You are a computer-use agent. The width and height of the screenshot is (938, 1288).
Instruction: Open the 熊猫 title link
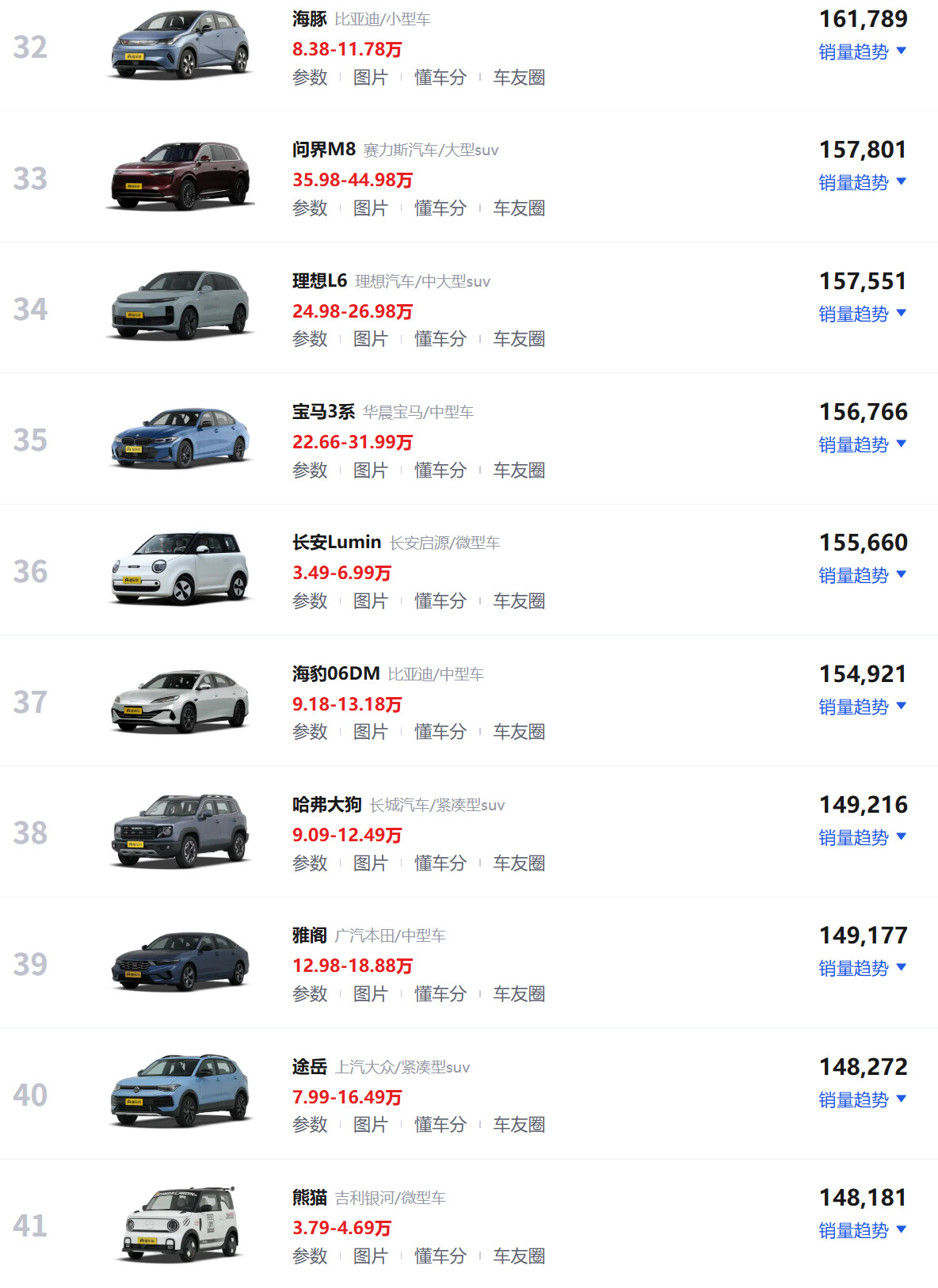[310, 1198]
